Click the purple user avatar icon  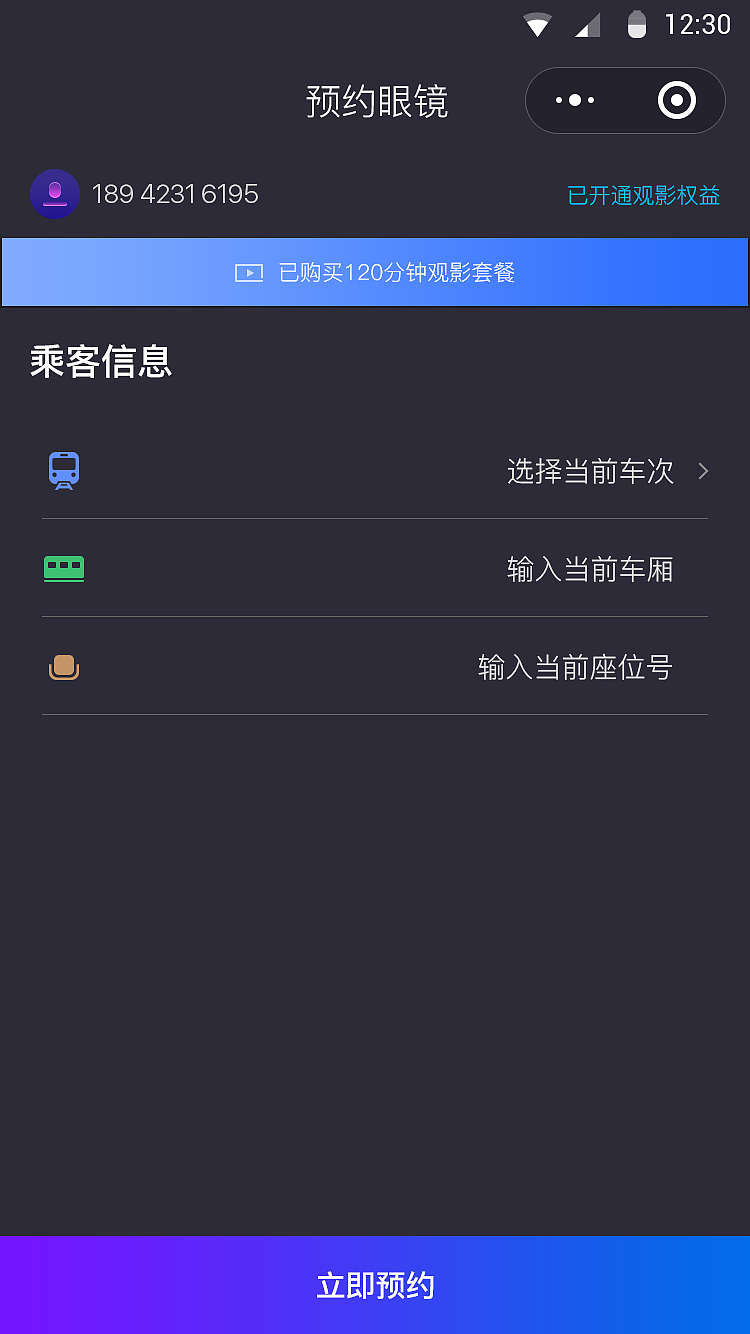(x=54, y=194)
